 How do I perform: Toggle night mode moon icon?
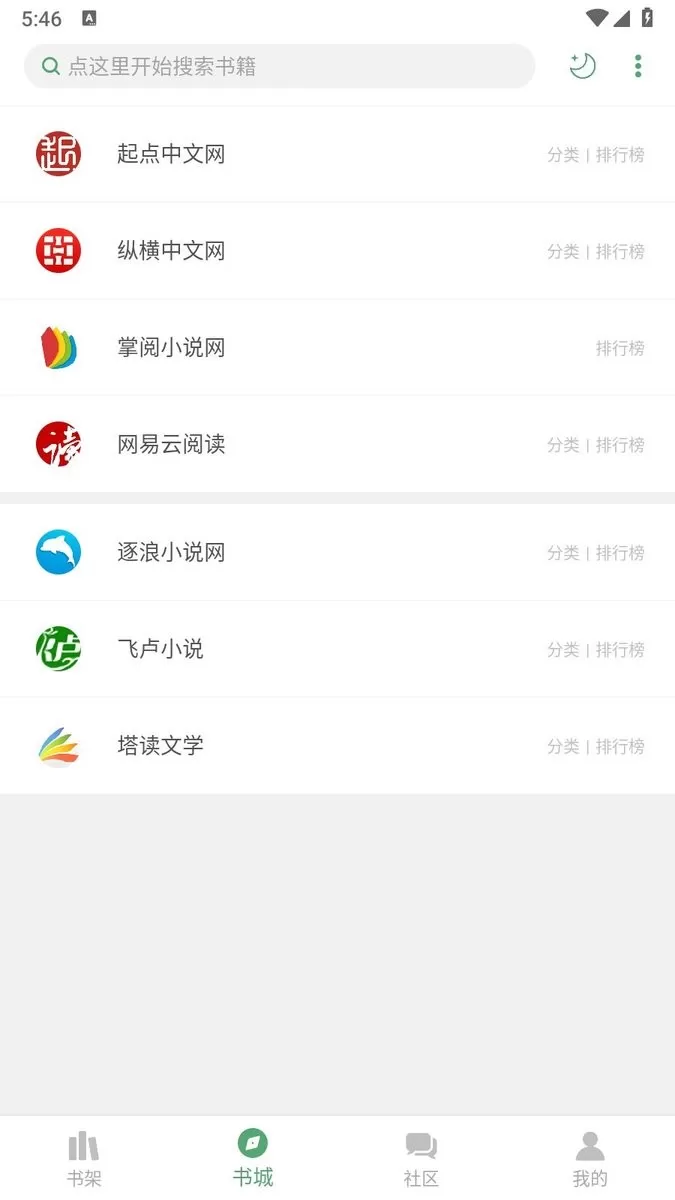pos(582,66)
